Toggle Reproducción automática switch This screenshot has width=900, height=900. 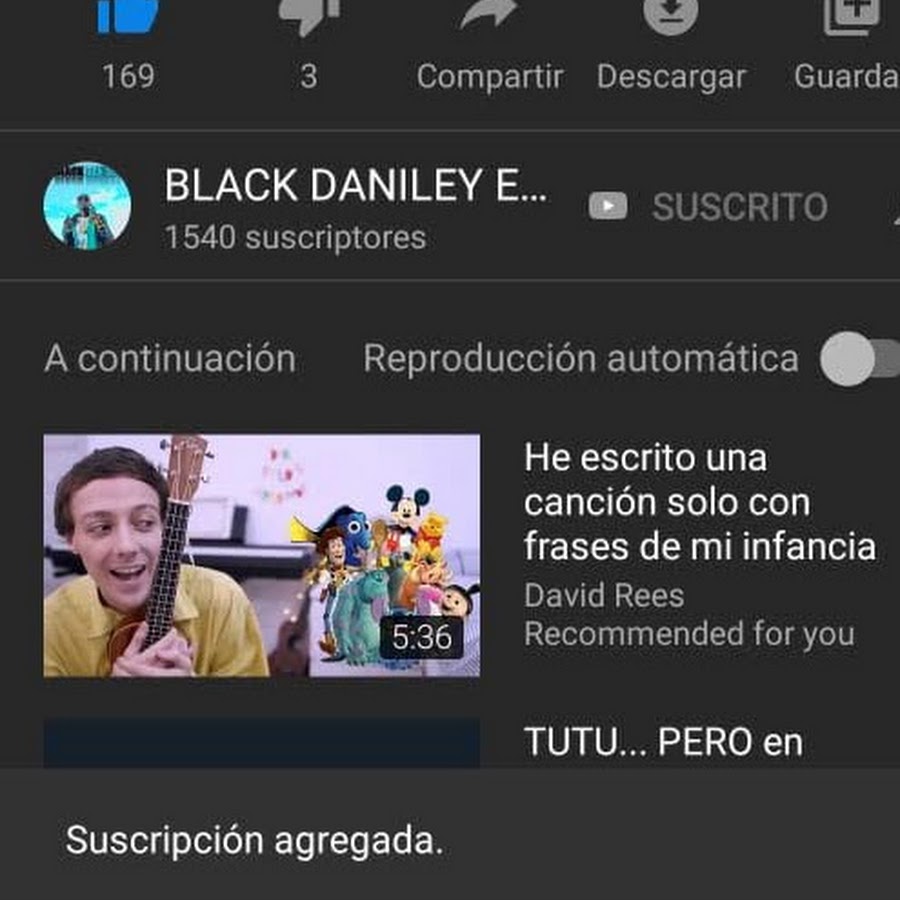tap(860, 360)
